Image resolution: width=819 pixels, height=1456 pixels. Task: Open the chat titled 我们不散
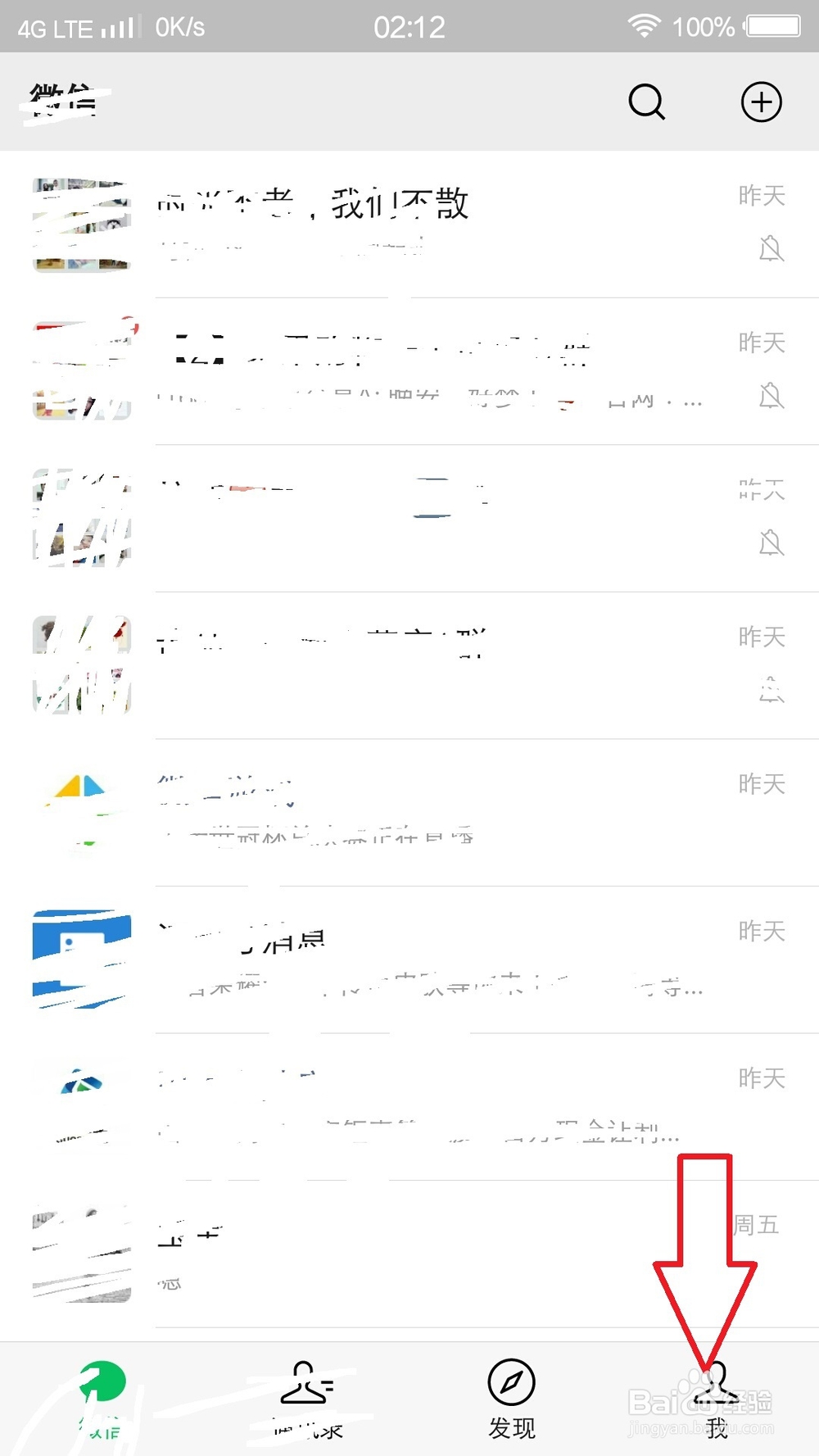click(369, 221)
